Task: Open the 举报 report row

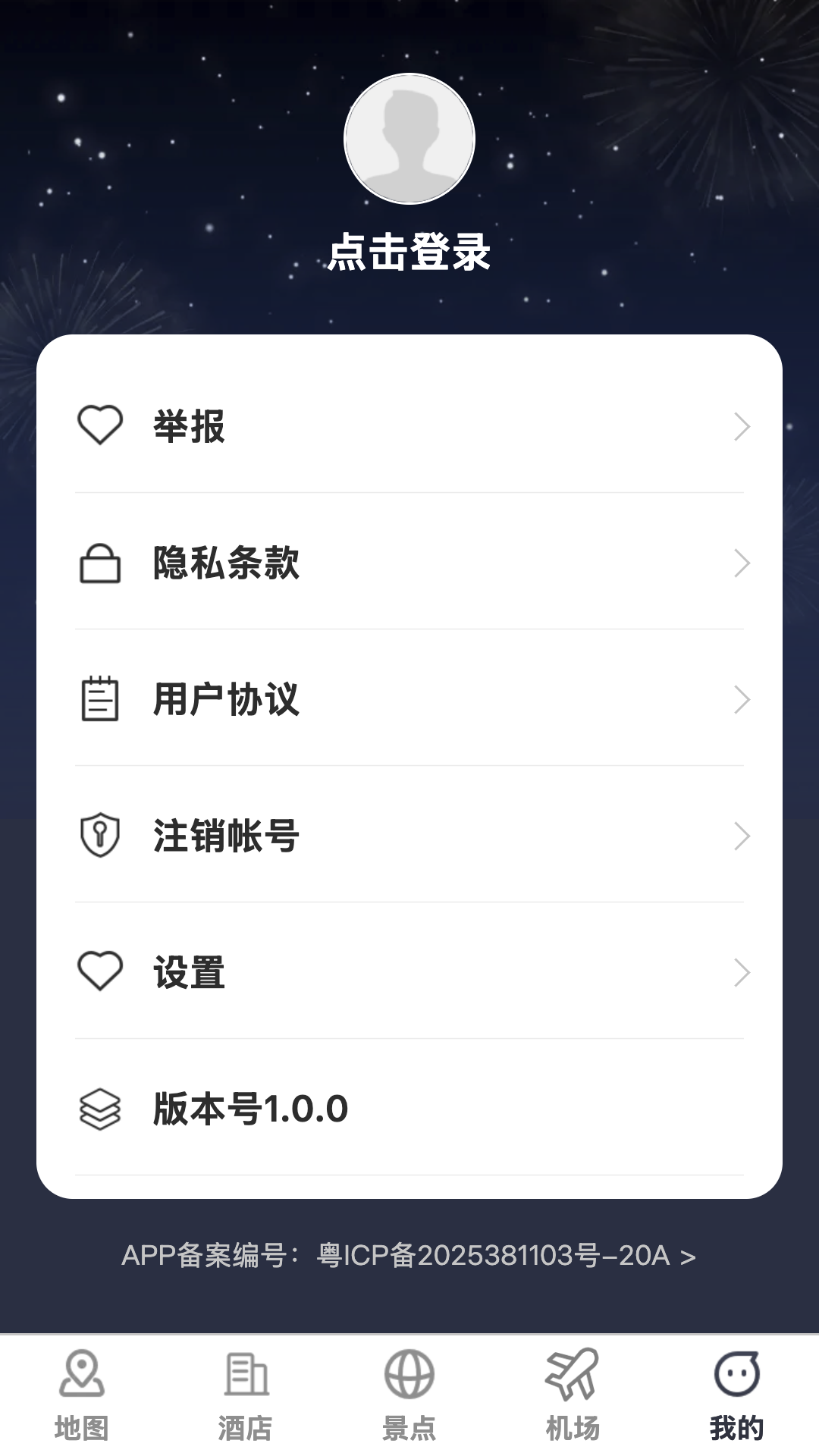Action: coord(409,425)
